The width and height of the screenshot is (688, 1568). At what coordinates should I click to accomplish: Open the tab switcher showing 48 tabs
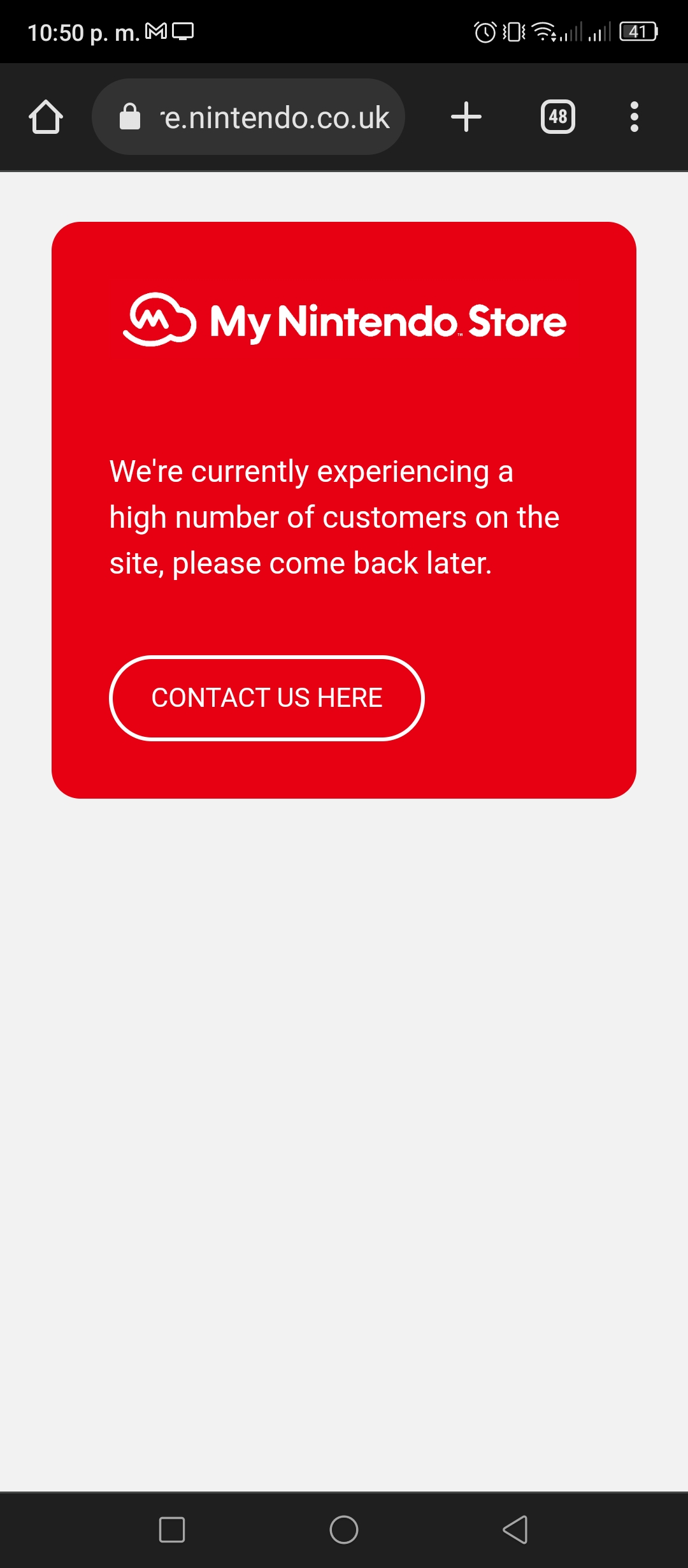click(x=558, y=117)
